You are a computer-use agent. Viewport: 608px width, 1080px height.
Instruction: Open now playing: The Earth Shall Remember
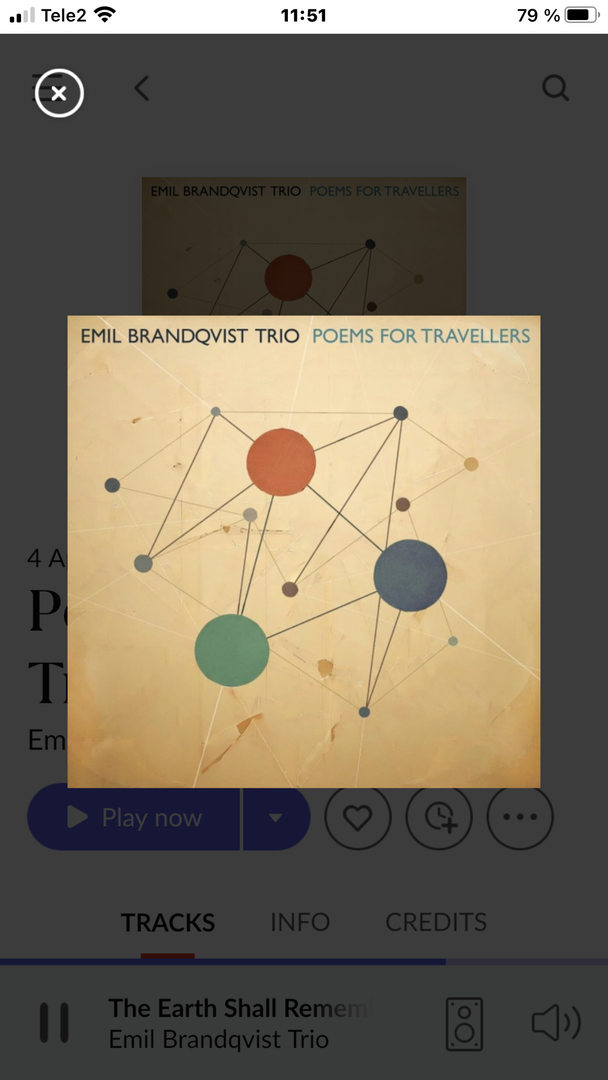point(240,1022)
